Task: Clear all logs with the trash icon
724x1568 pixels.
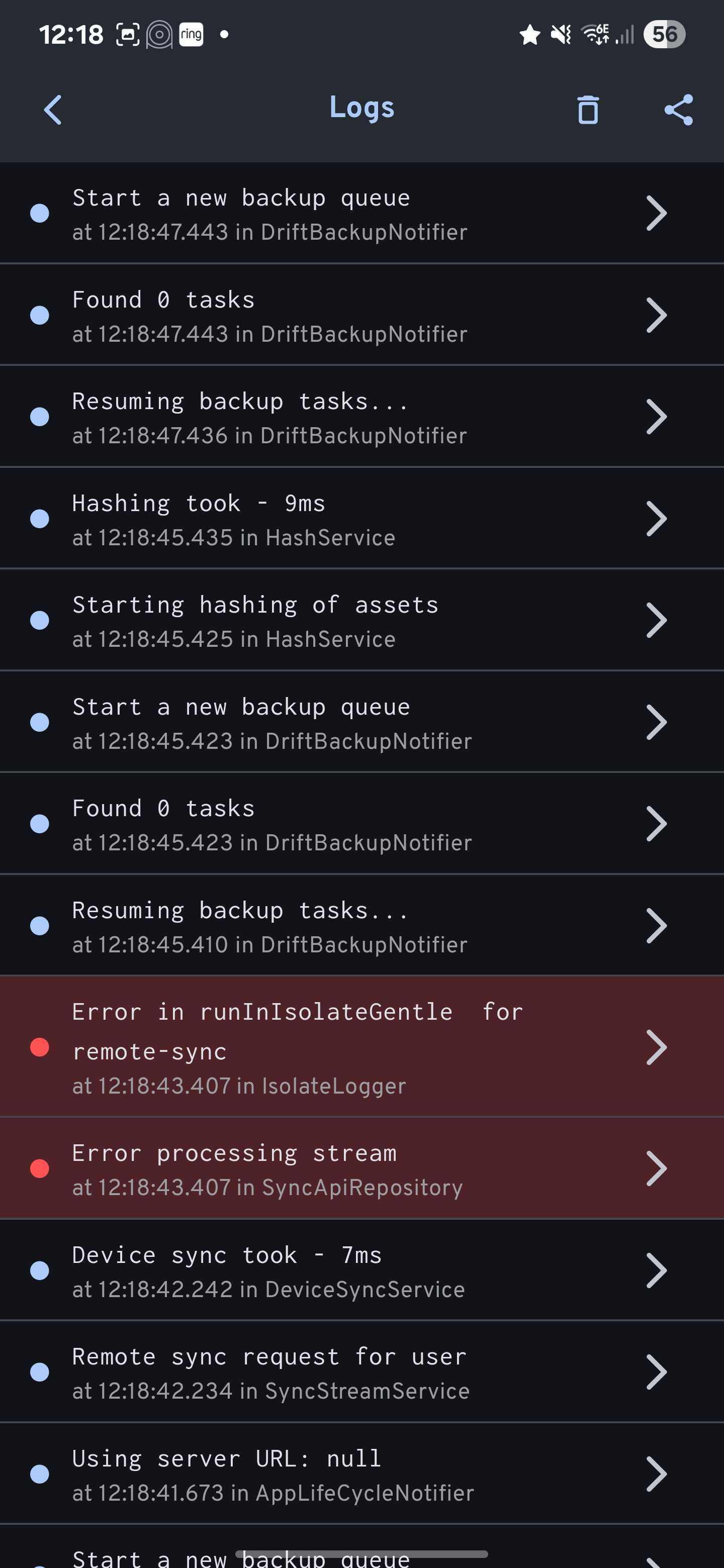Action: tap(588, 110)
